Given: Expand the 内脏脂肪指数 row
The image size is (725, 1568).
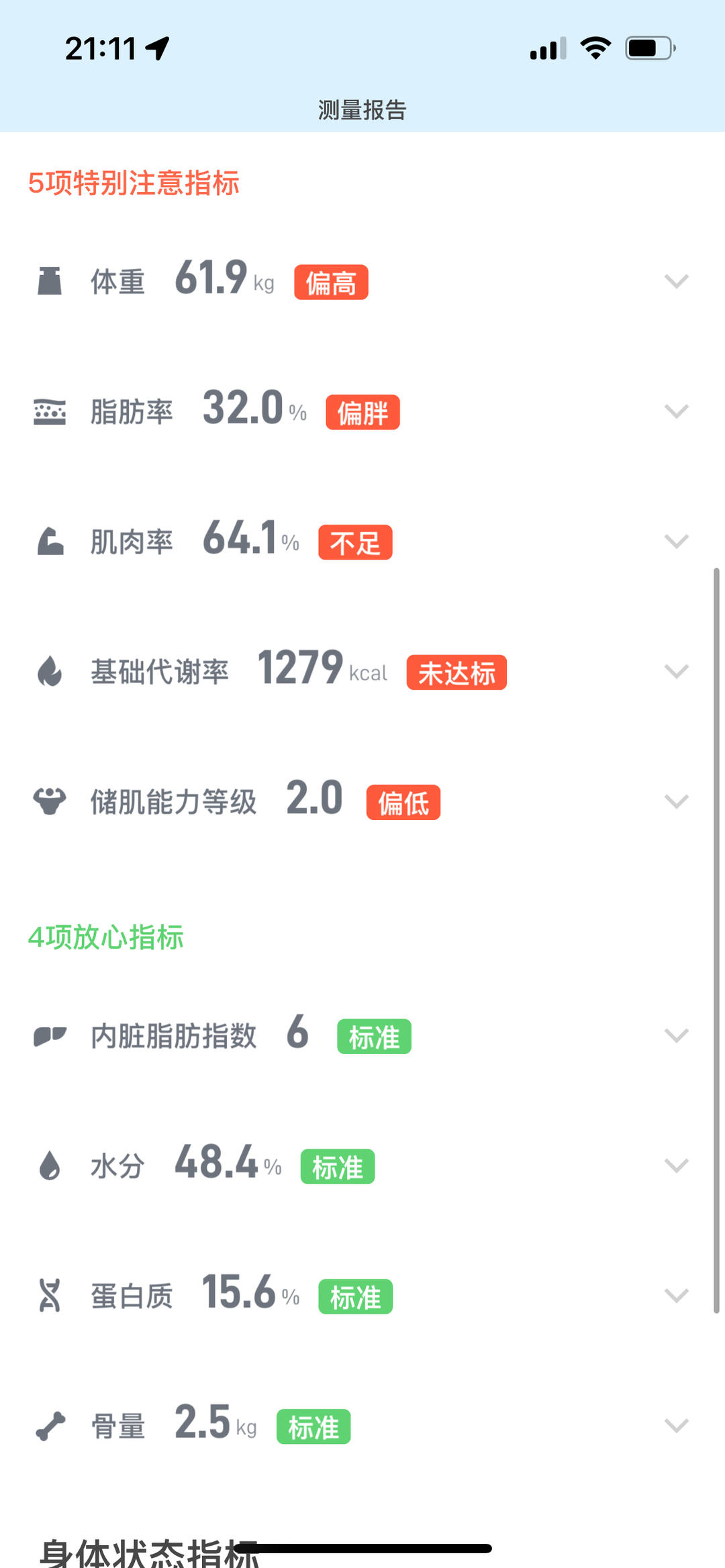Looking at the screenshot, I should 676,1036.
